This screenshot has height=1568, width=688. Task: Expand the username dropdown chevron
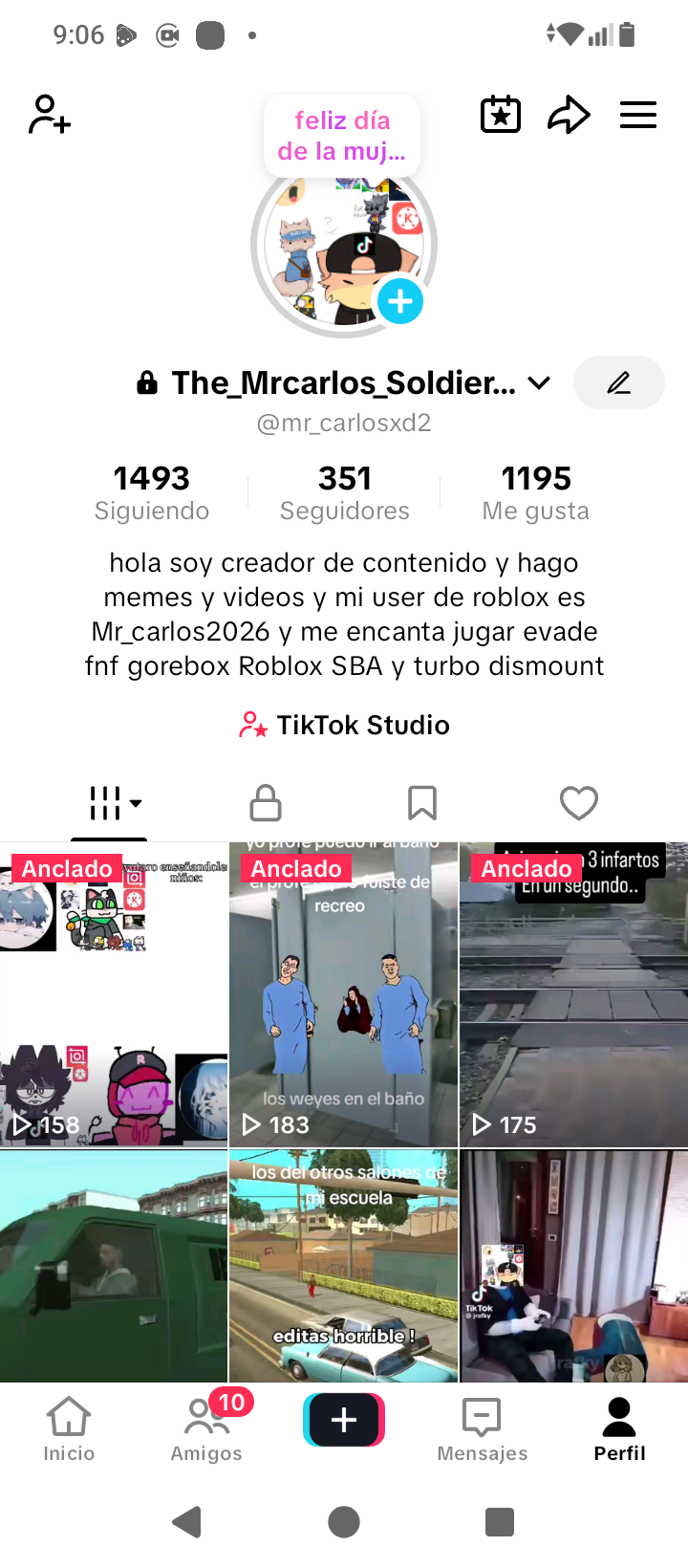pos(538,382)
